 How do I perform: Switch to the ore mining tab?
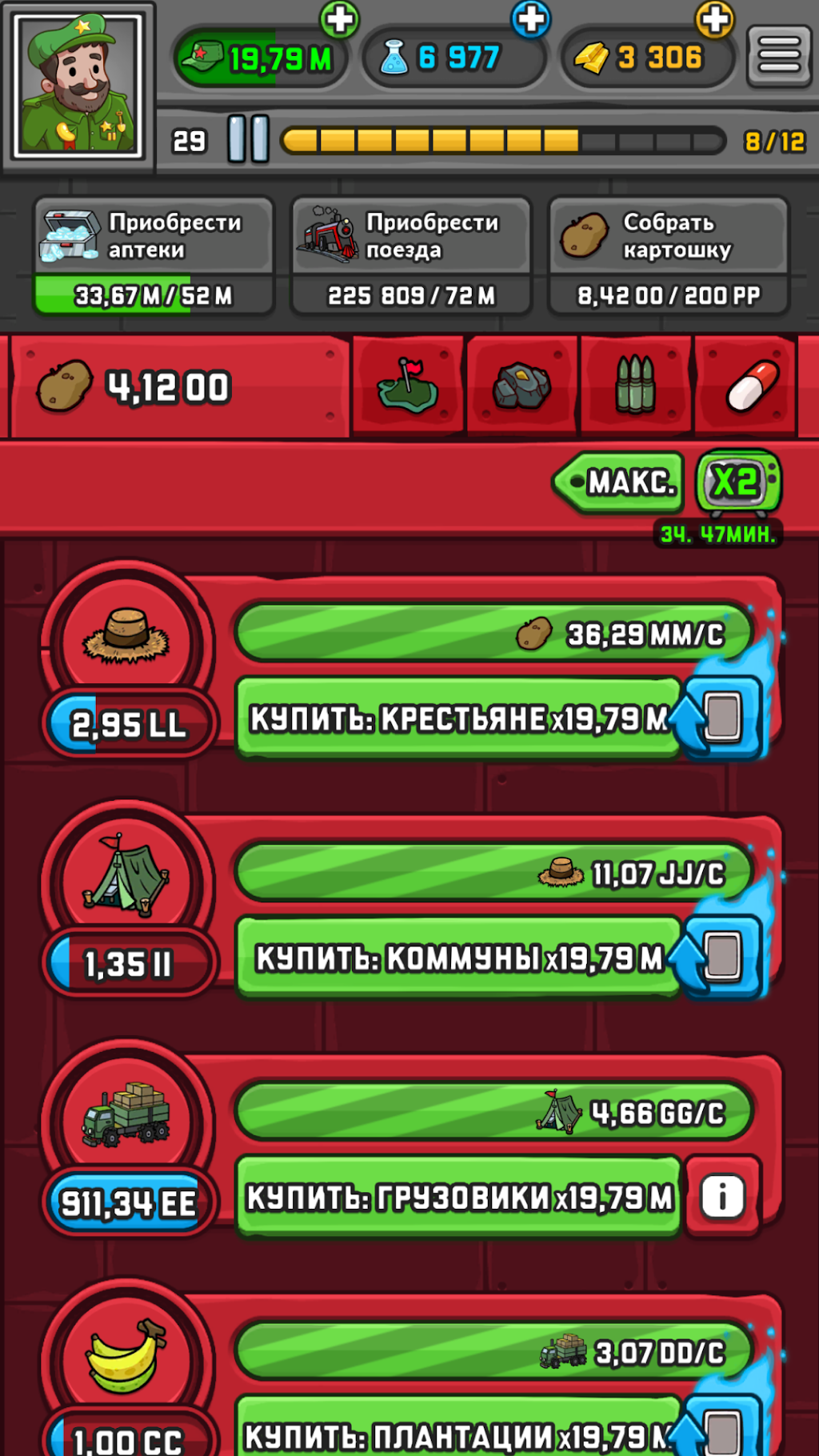(x=521, y=386)
